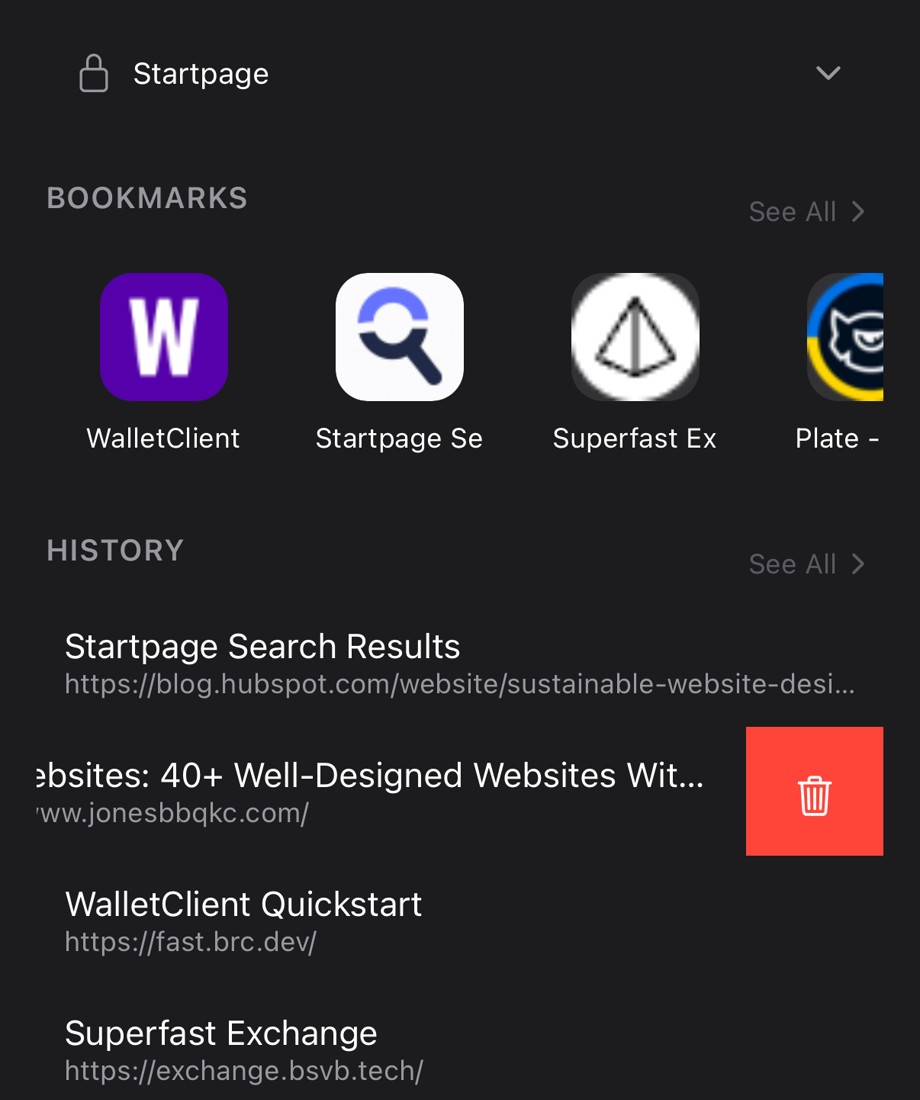Open the Superfast Exchange bookmark icon
Viewport: 920px width, 1100px height.
click(x=634, y=336)
